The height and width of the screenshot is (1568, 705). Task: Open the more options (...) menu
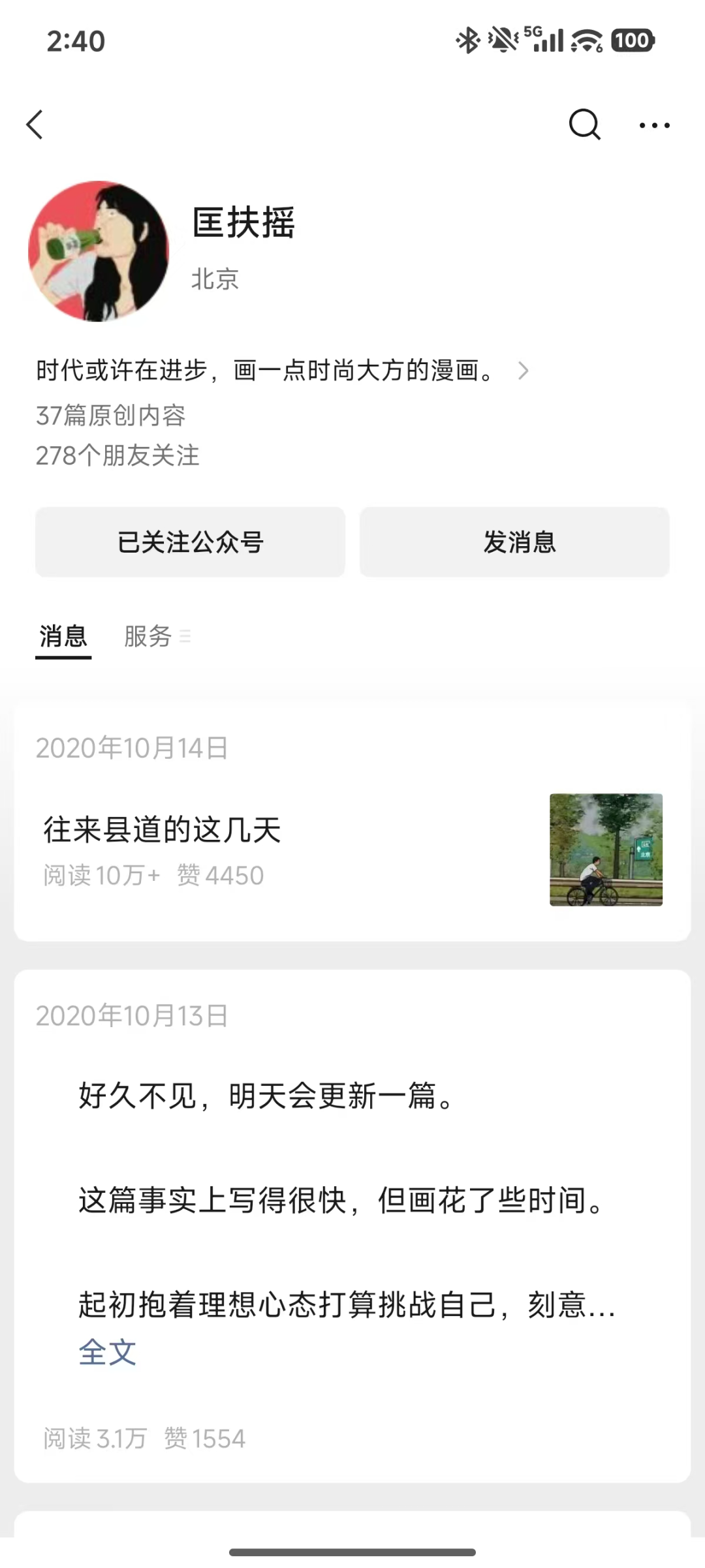pos(655,125)
